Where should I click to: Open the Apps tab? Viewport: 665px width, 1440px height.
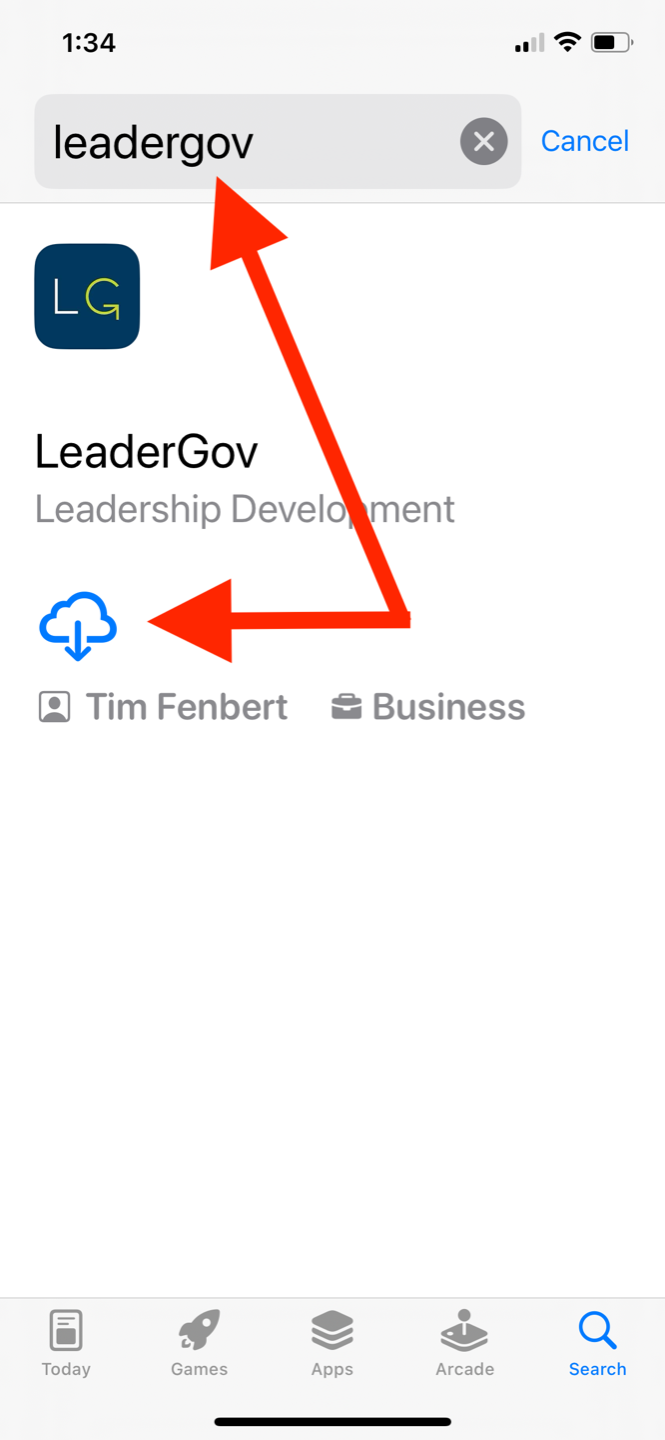tap(332, 1343)
